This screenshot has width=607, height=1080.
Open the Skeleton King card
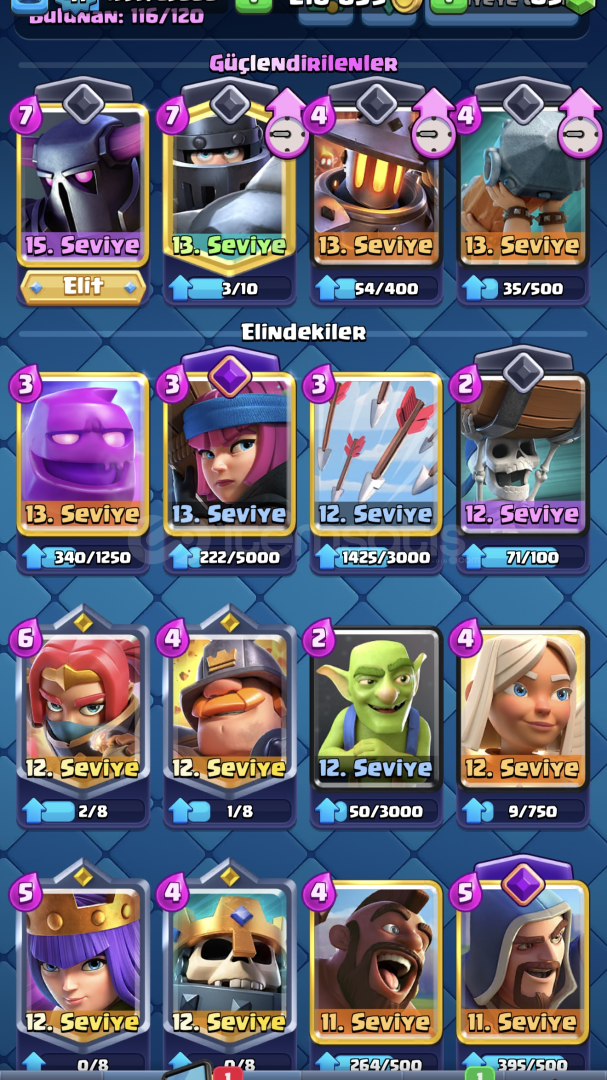[x=229, y=962]
